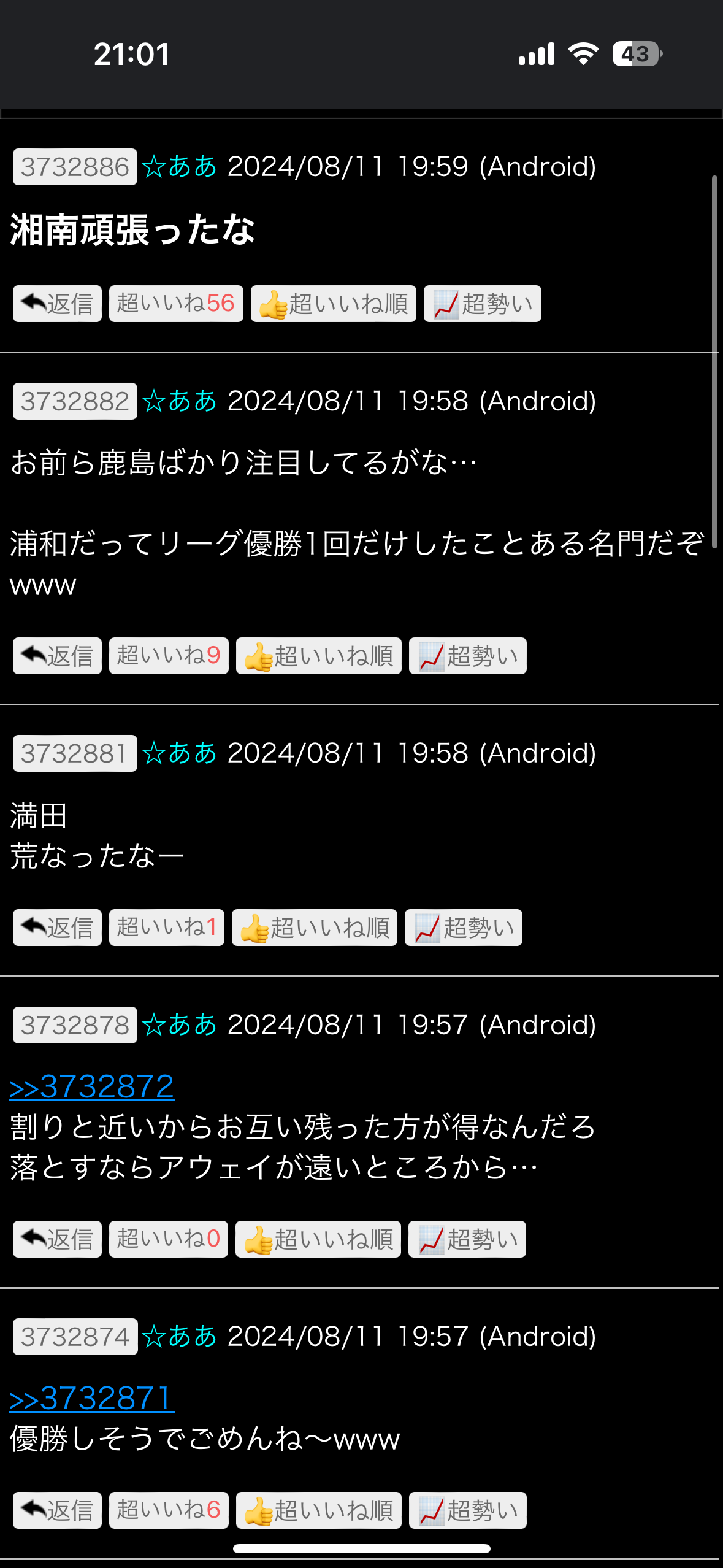Select 超勢い under post 3732882
The image size is (723, 1568).
tap(467, 656)
